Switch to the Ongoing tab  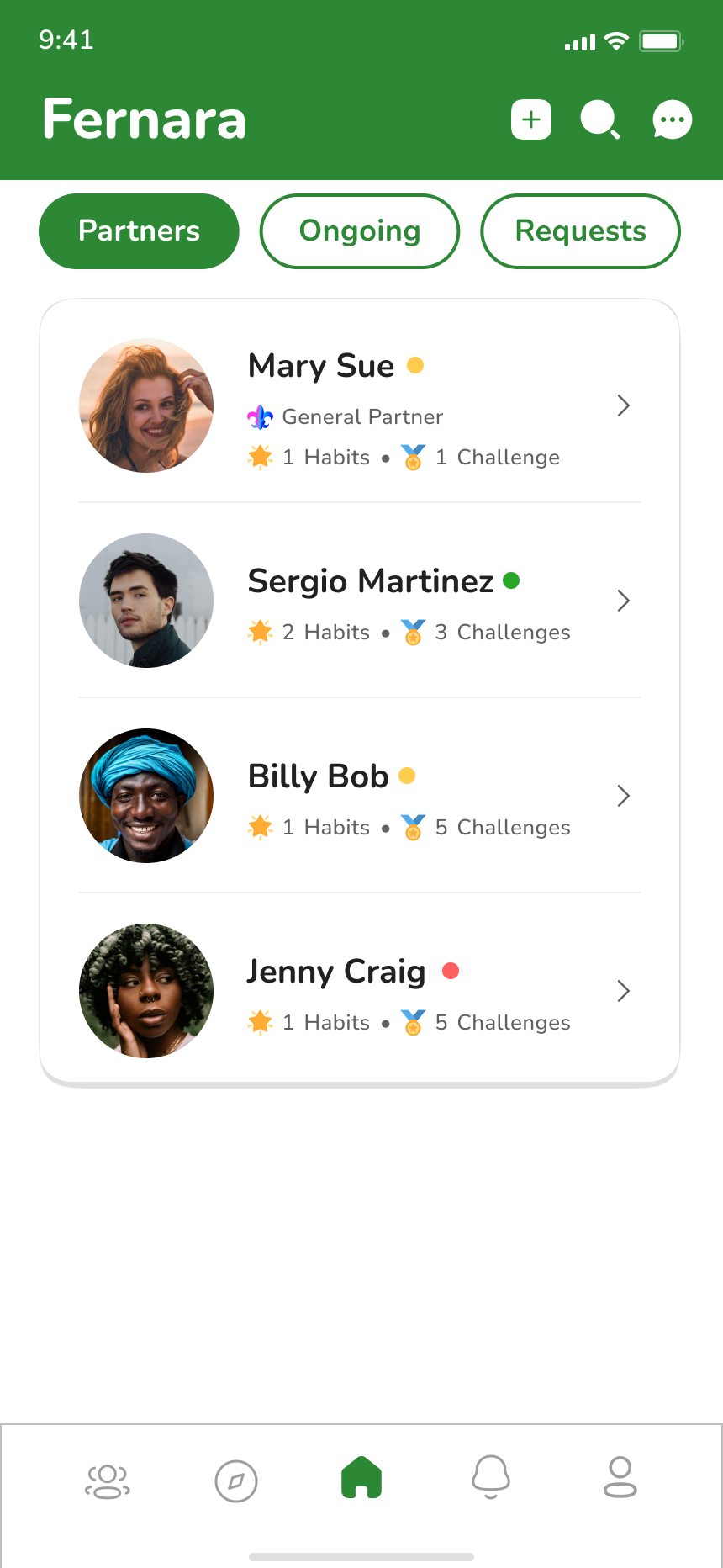360,231
